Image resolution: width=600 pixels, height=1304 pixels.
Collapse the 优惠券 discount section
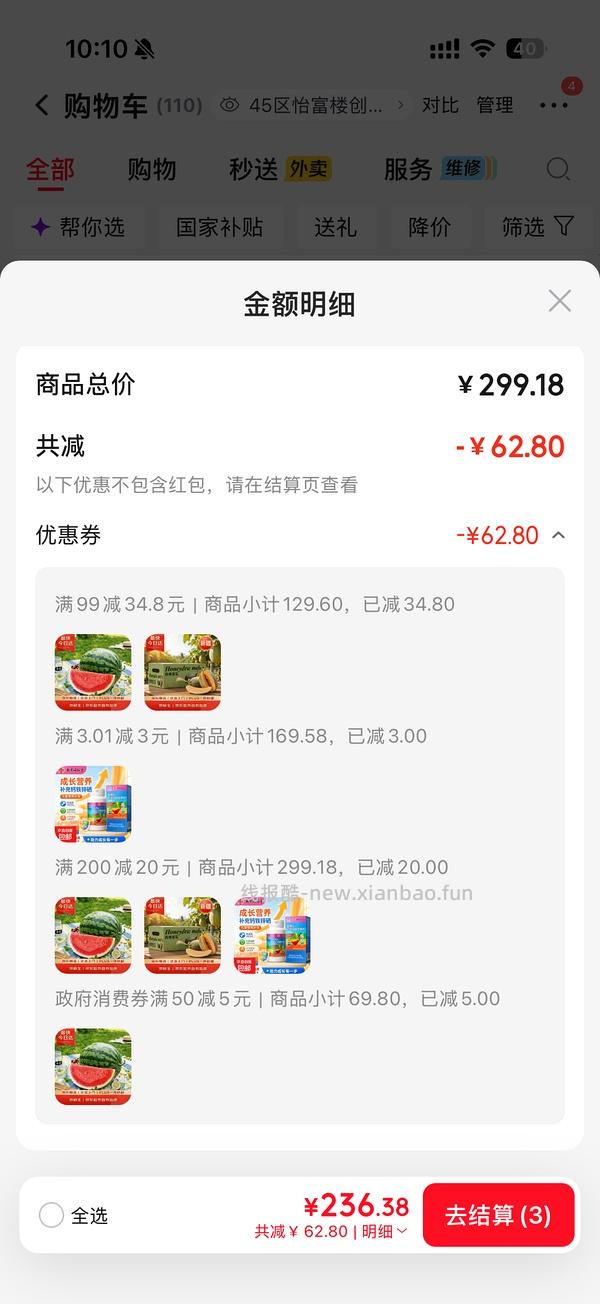point(558,535)
